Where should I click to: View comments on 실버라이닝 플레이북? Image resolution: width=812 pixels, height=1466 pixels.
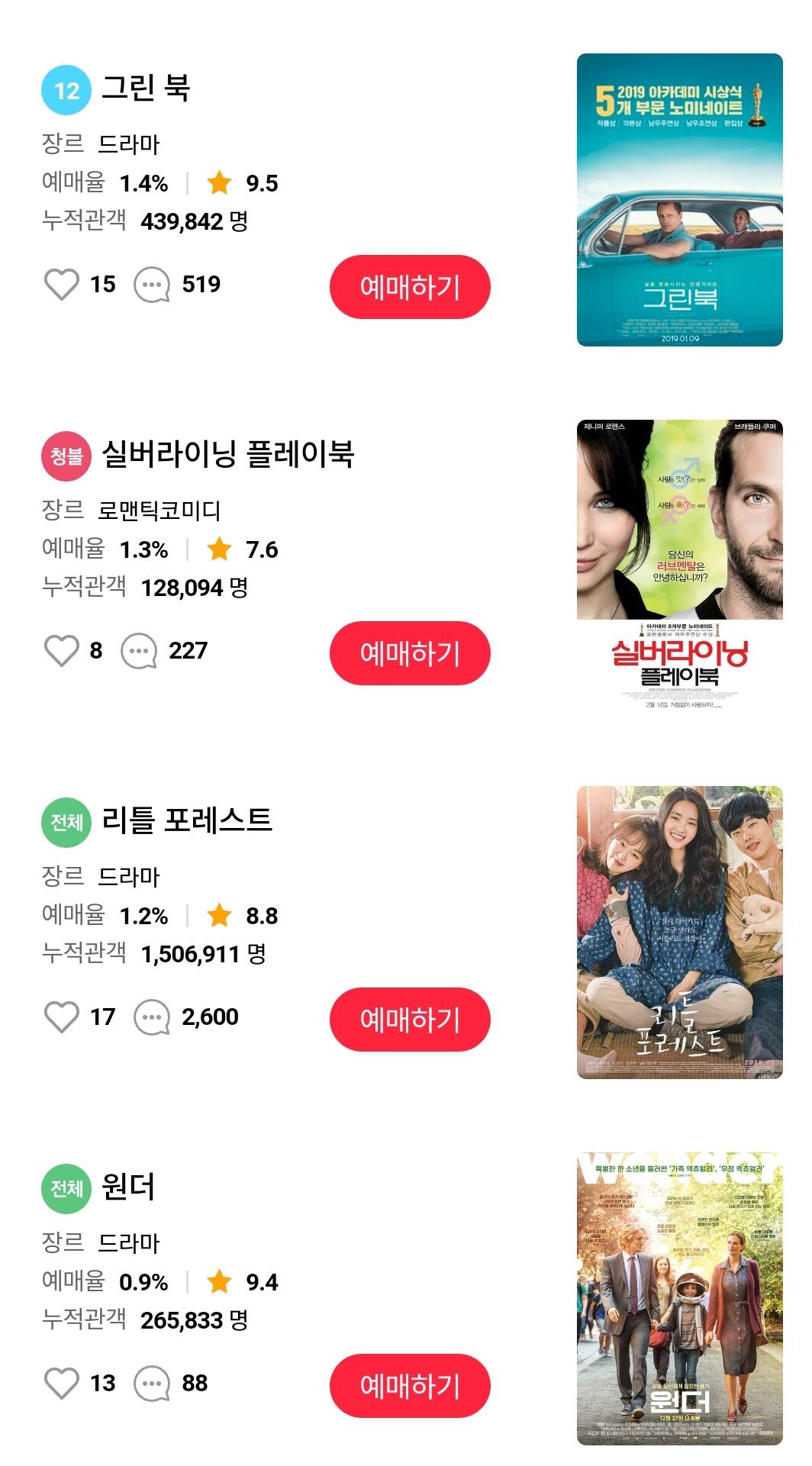[x=139, y=651]
